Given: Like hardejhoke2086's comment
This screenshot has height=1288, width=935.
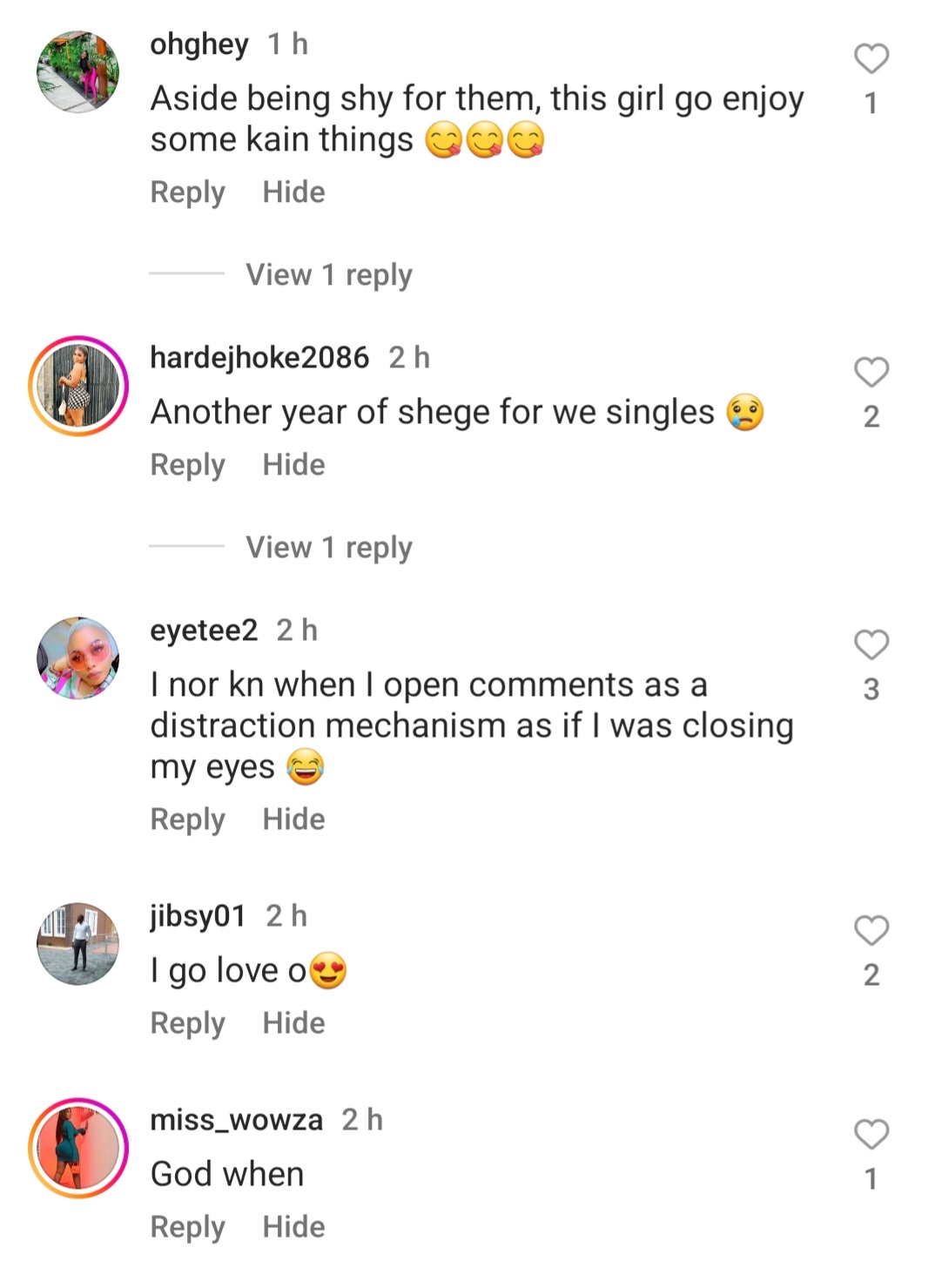Looking at the screenshot, I should (x=871, y=373).
